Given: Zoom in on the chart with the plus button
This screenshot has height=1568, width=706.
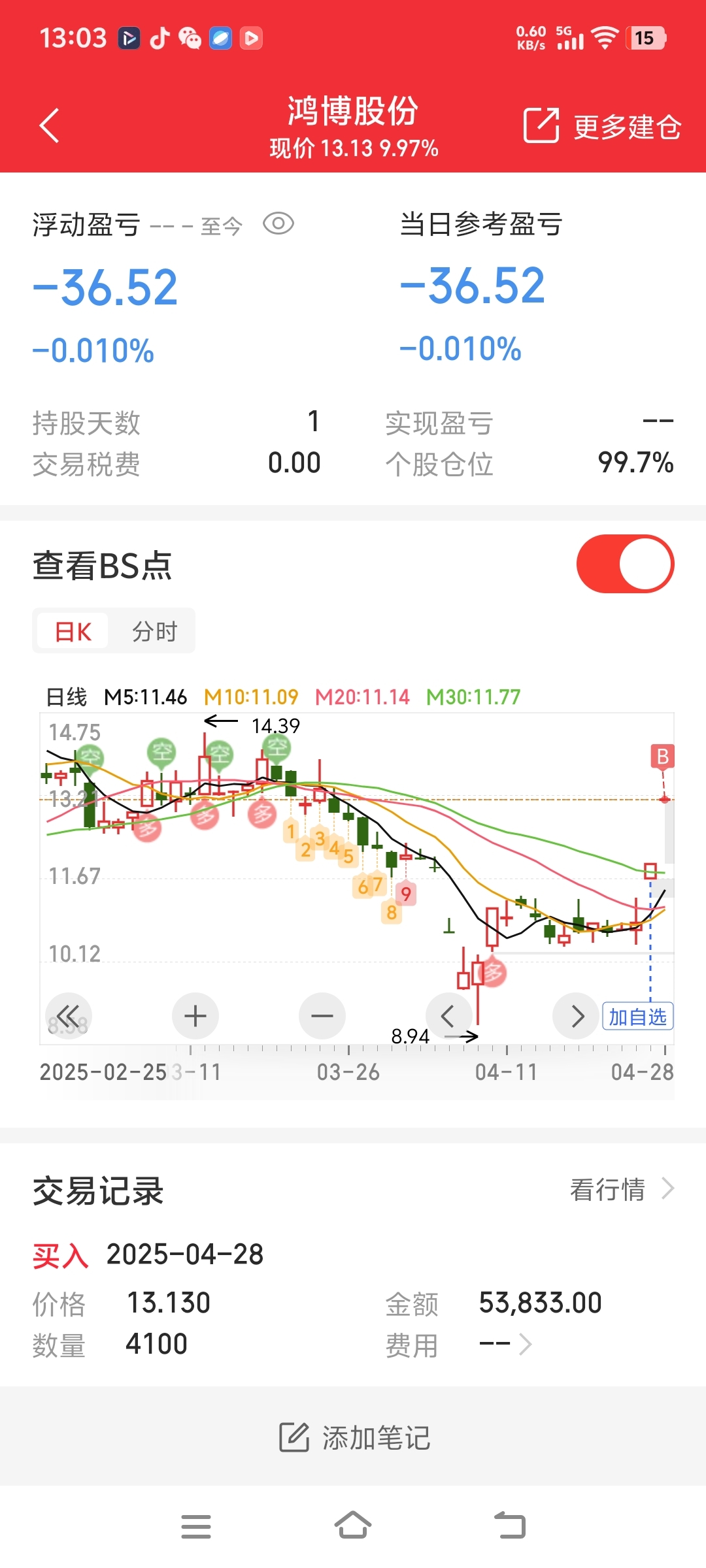Looking at the screenshot, I should pos(195,1016).
